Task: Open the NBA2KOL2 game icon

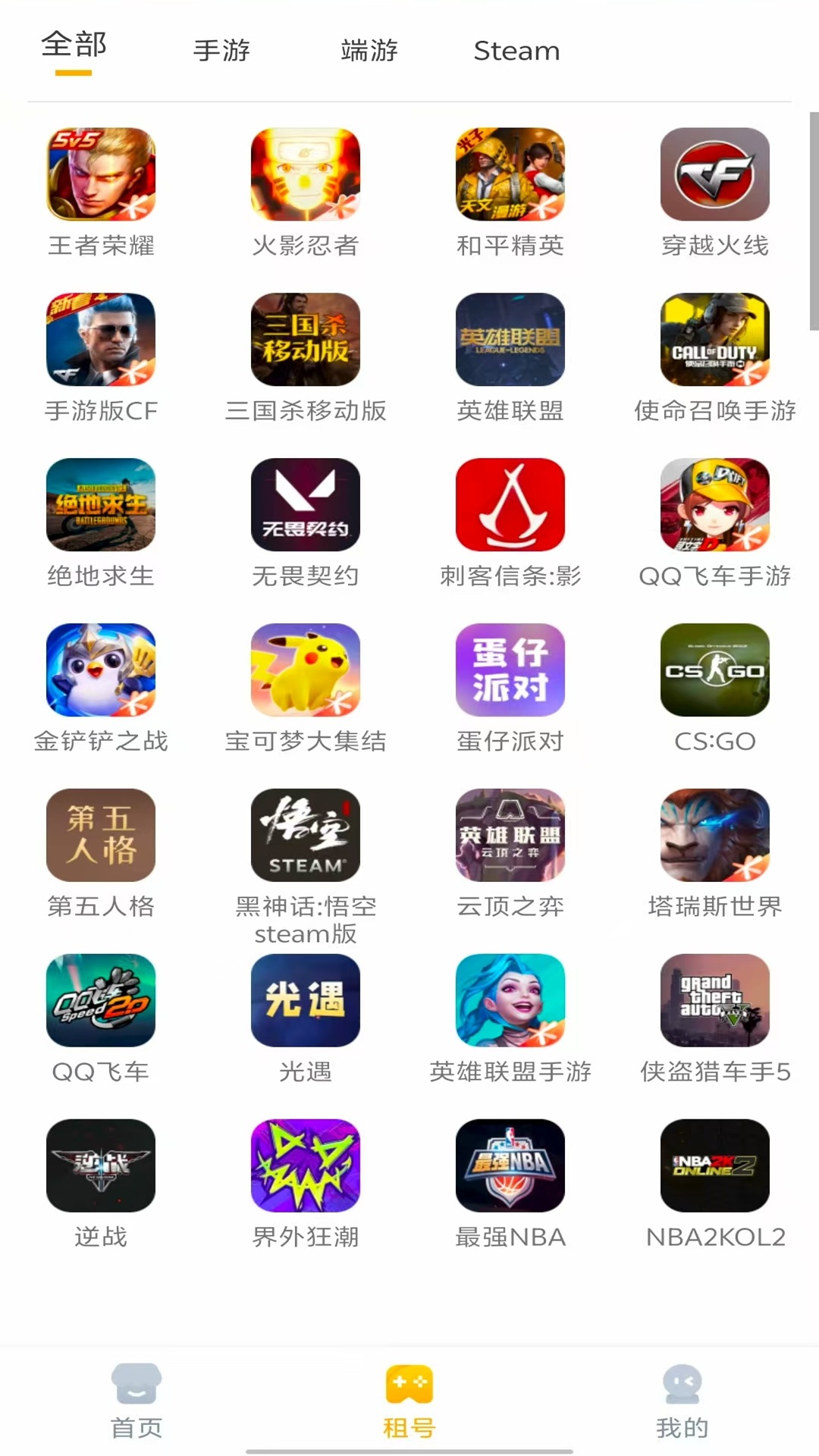Action: tap(715, 1166)
